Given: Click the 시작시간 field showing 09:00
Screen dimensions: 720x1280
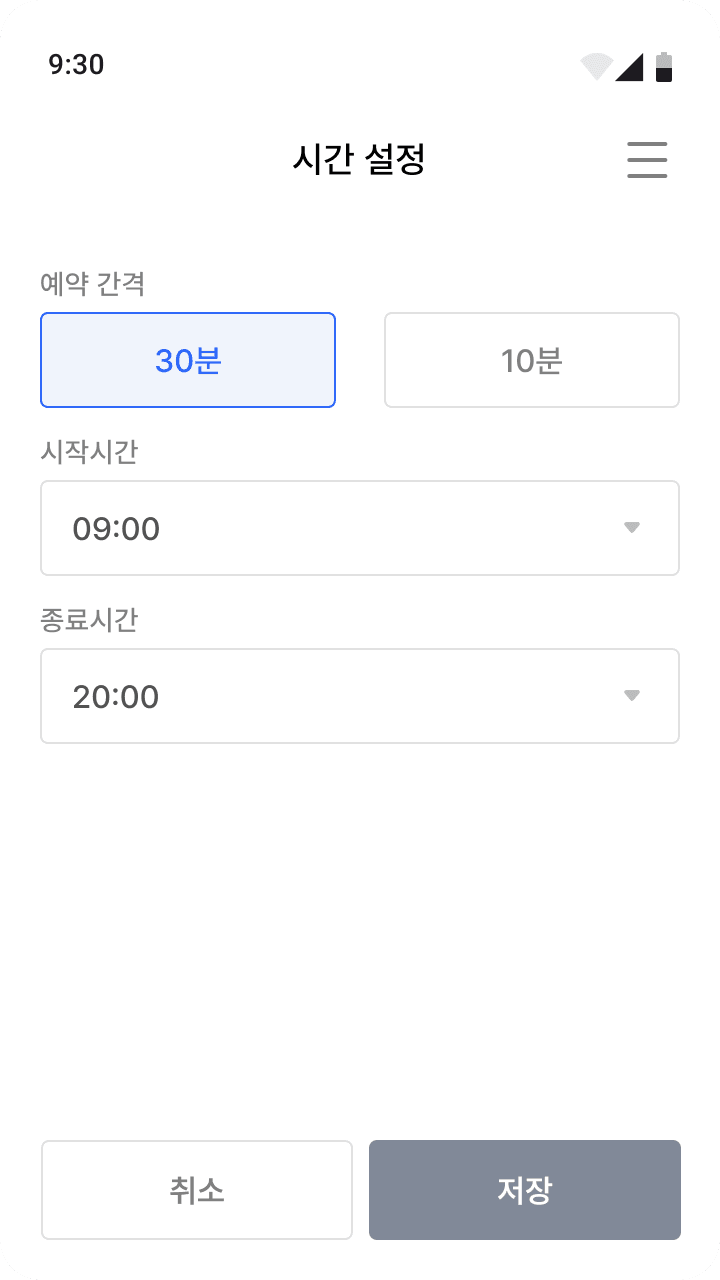Looking at the screenshot, I should (360, 528).
